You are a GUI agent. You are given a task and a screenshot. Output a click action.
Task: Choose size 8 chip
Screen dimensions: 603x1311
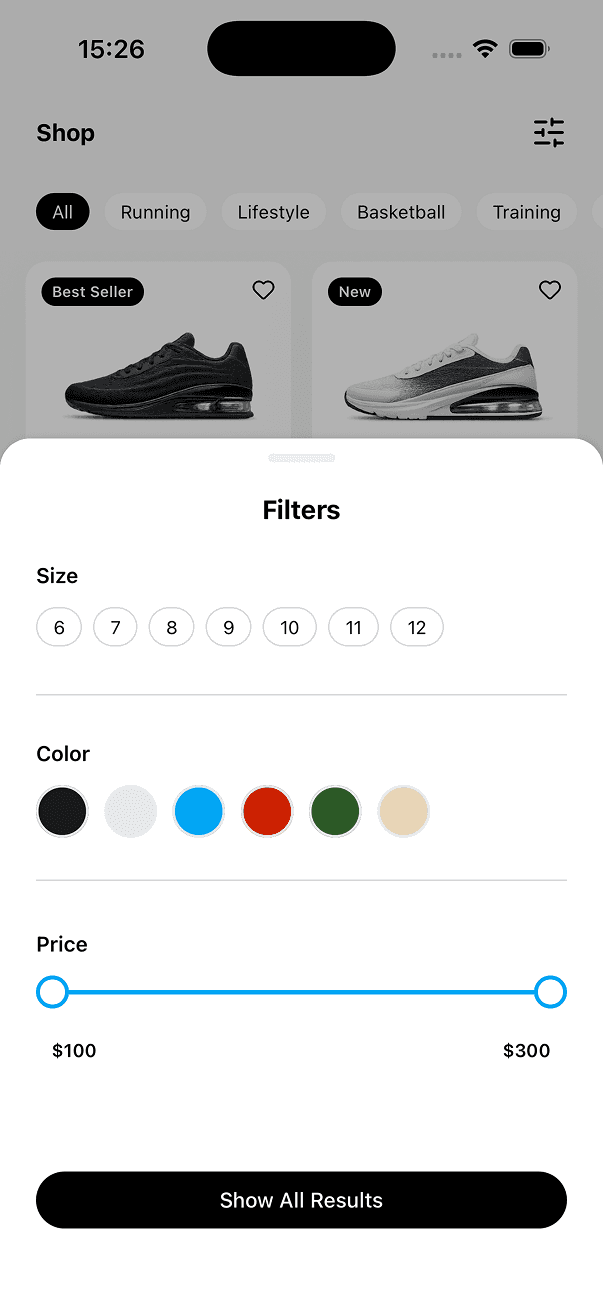[x=171, y=628]
